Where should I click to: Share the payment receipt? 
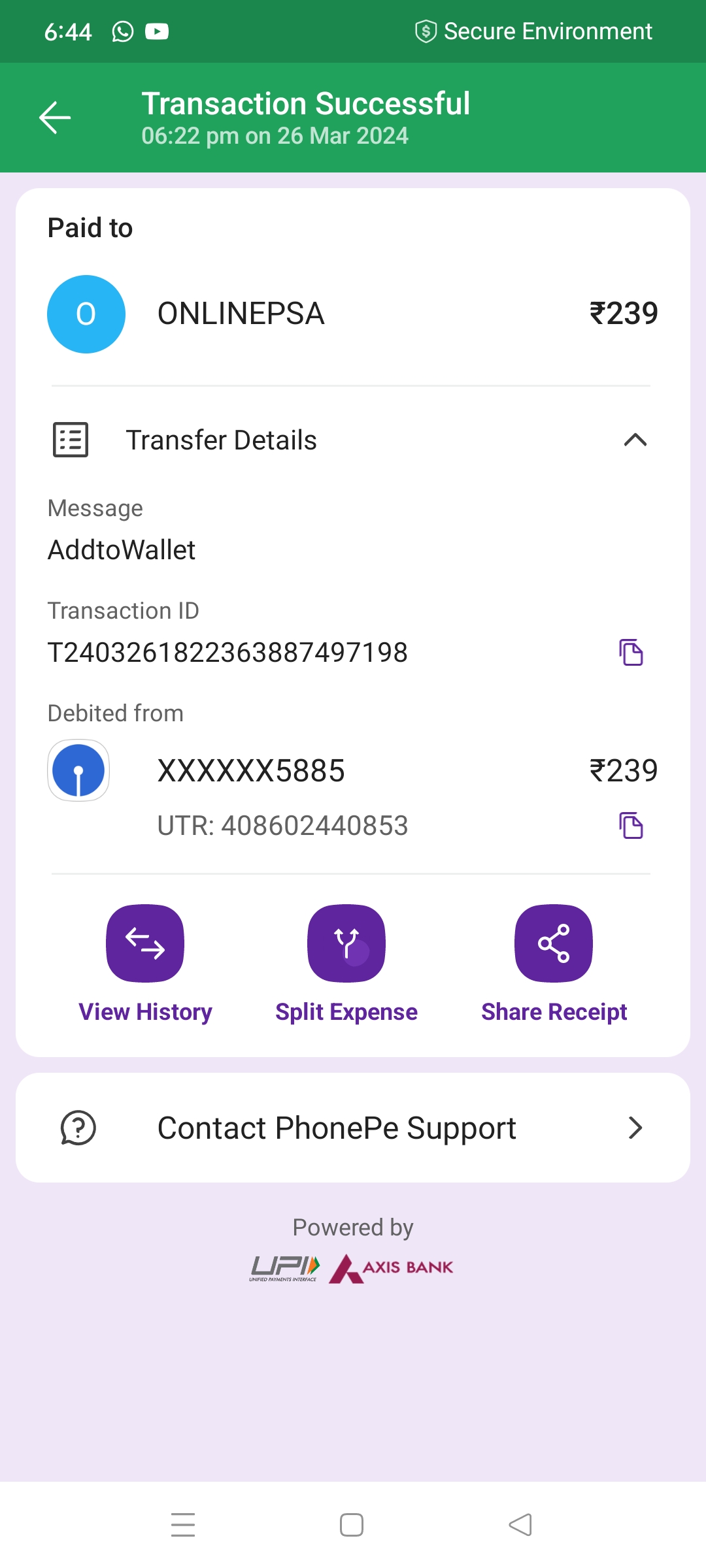[x=554, y=943]
